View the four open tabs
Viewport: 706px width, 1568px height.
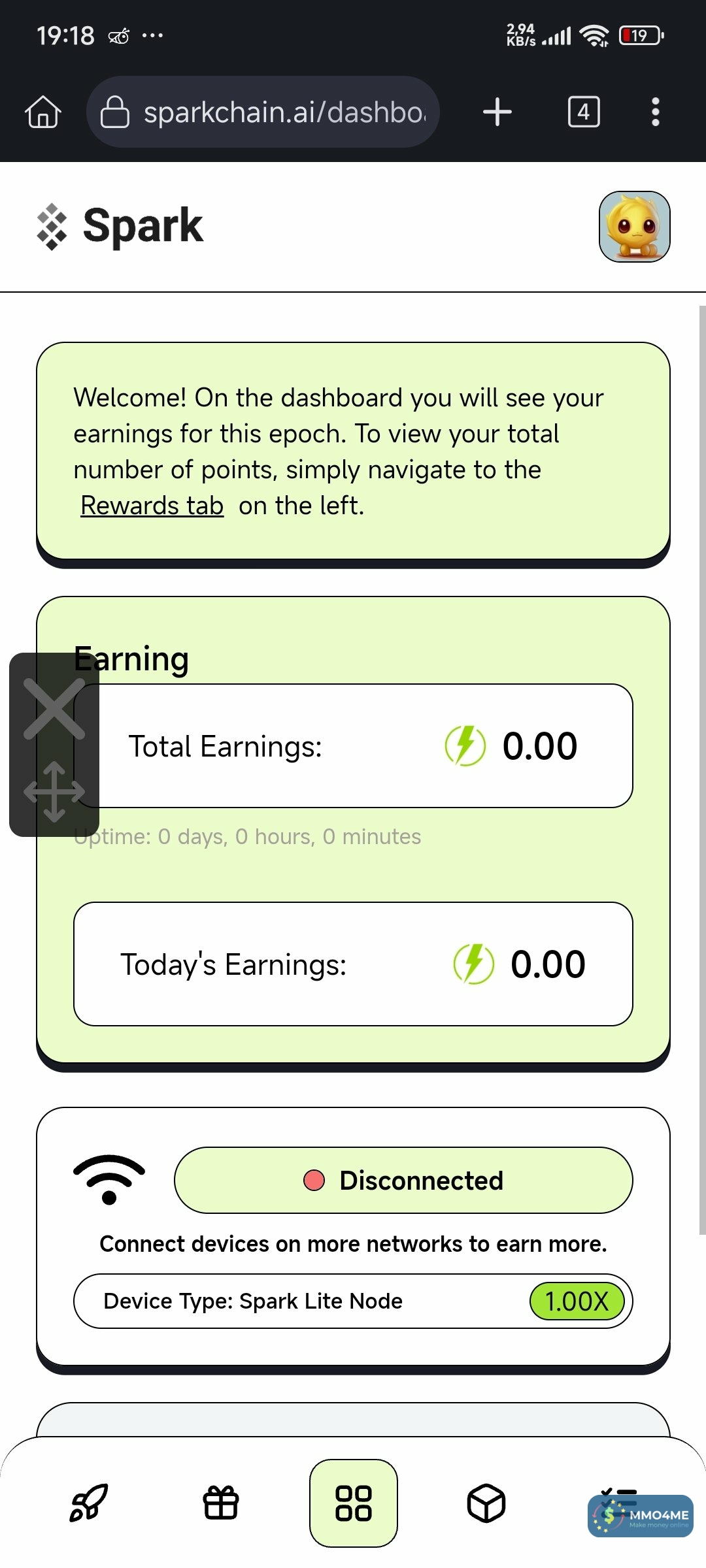coord(584,112)
